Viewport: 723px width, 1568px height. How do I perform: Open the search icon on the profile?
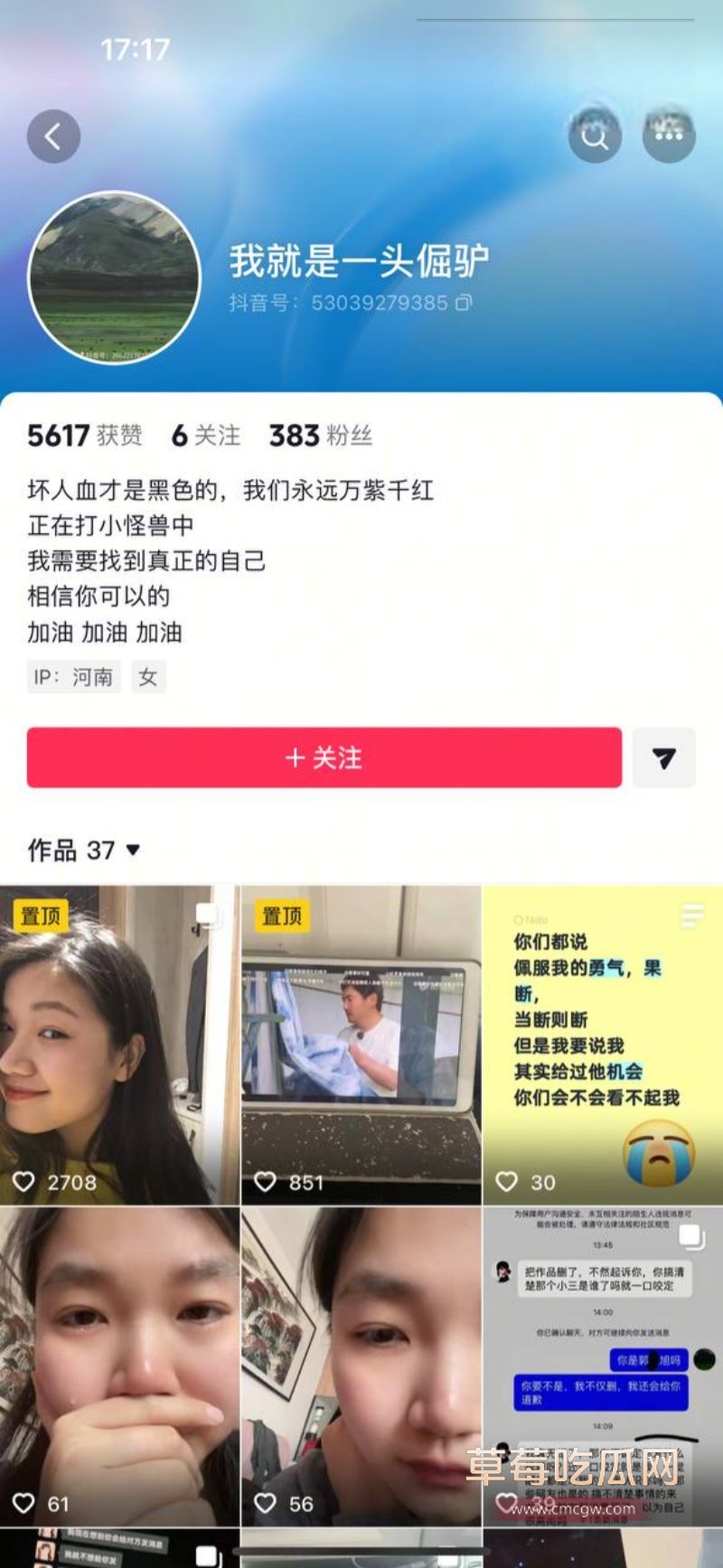594,136
